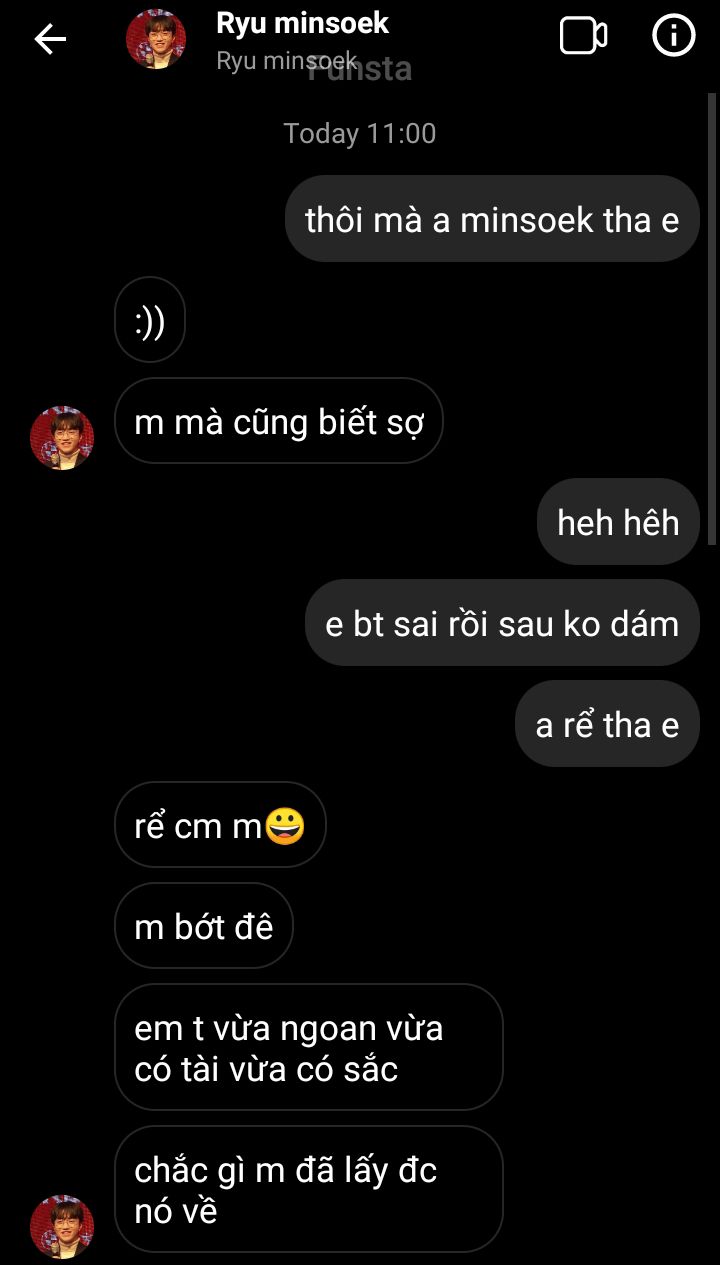Go back from the Ryu minsoek chat
The image size is (720, 1265).
50,39
